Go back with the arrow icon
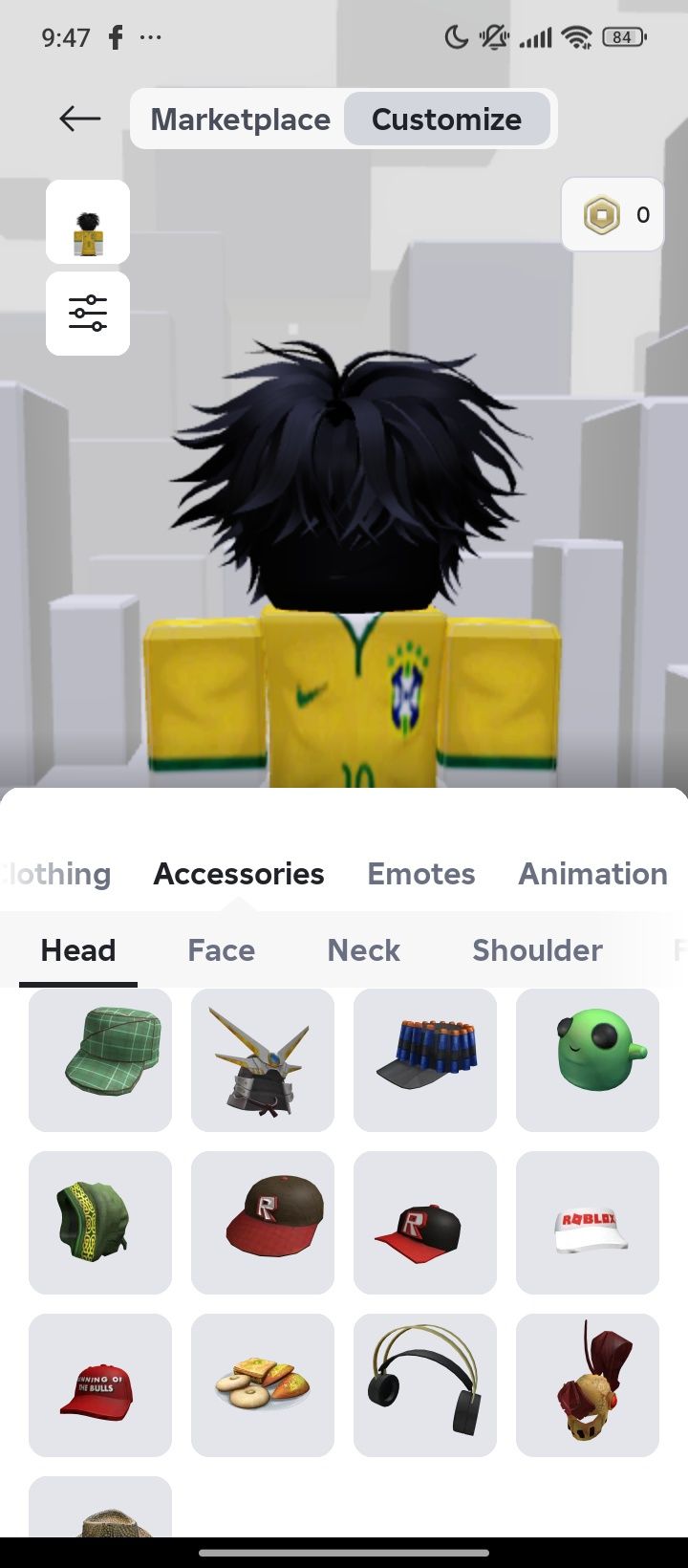Image resolution: width=688 pixels, height=1568 pixels. pos(79,119)
